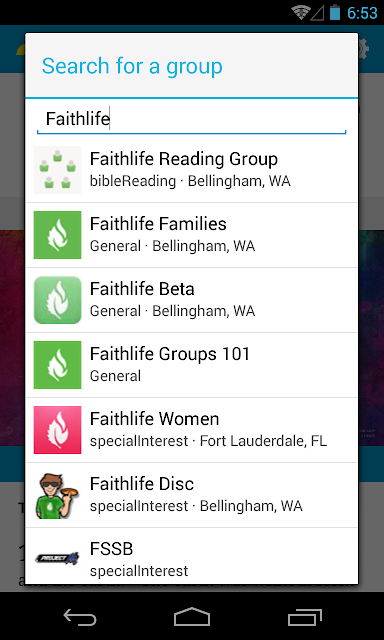Select the Faithlife Families group
The width and height of the screenshot is (384, 640).
[x=191, y=235]
